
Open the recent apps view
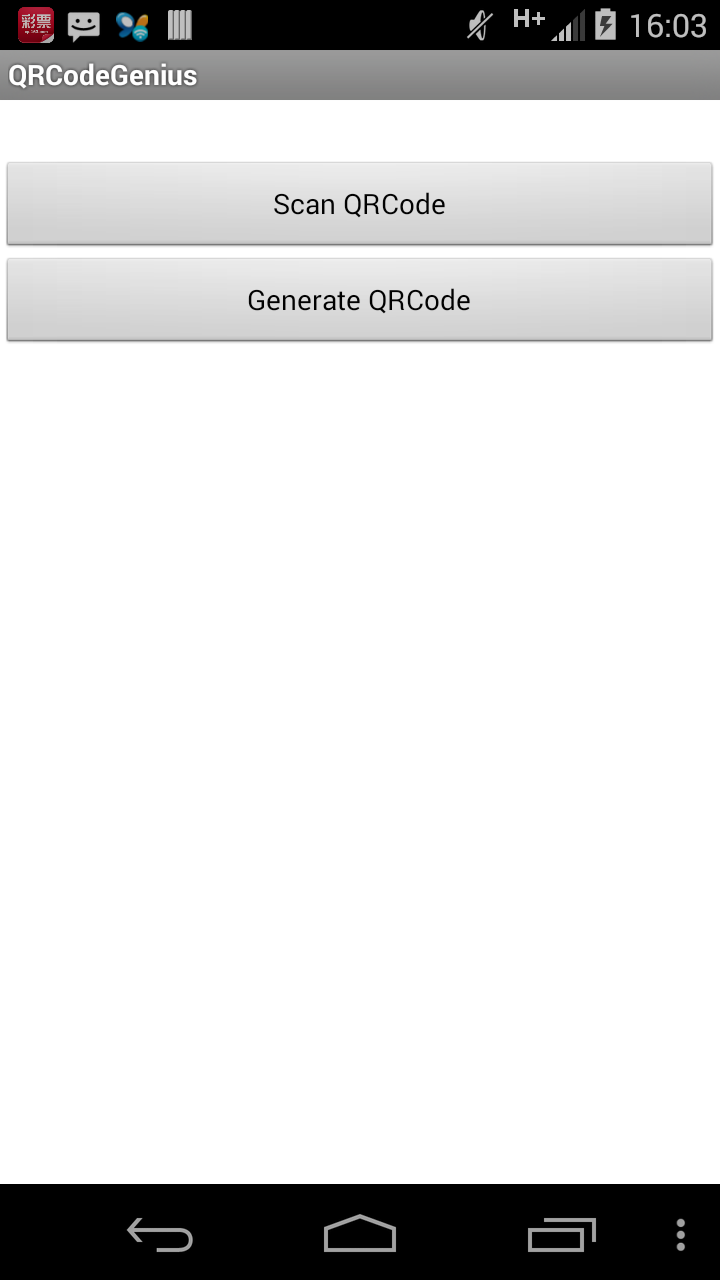click(x=561, y=1234)
